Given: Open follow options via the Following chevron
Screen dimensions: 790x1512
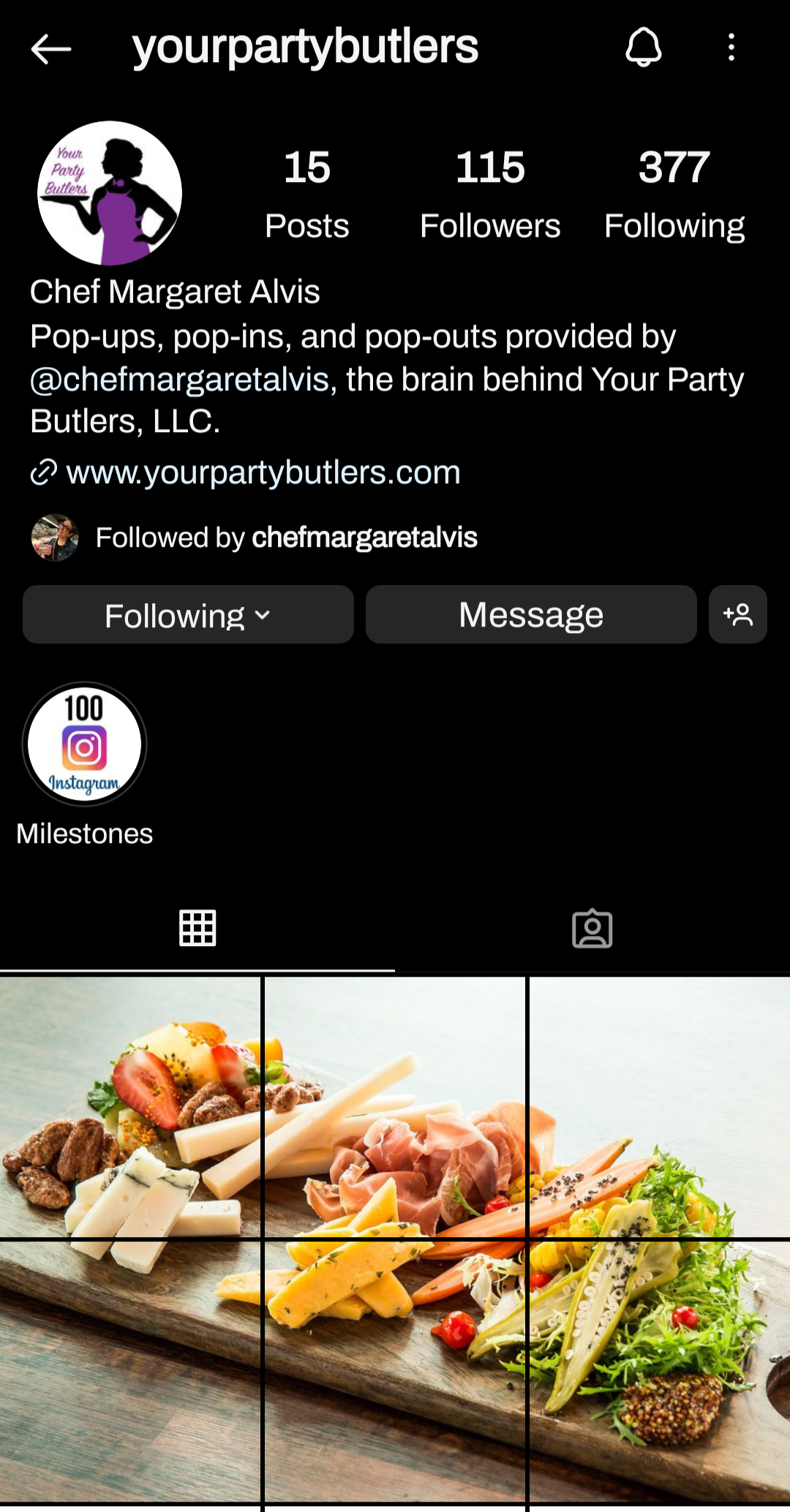Looking at the screenshot, I should [x=263, y=617].
